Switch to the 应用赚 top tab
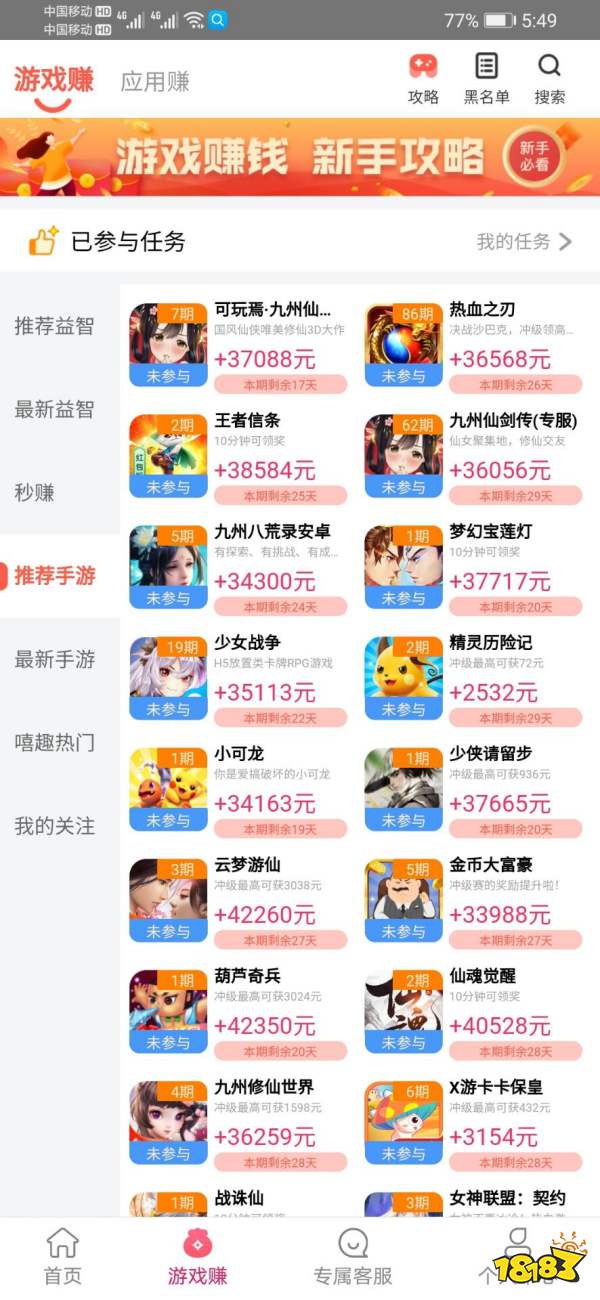Viewport: 600px width, 1300px height. (x=155, y=82)
